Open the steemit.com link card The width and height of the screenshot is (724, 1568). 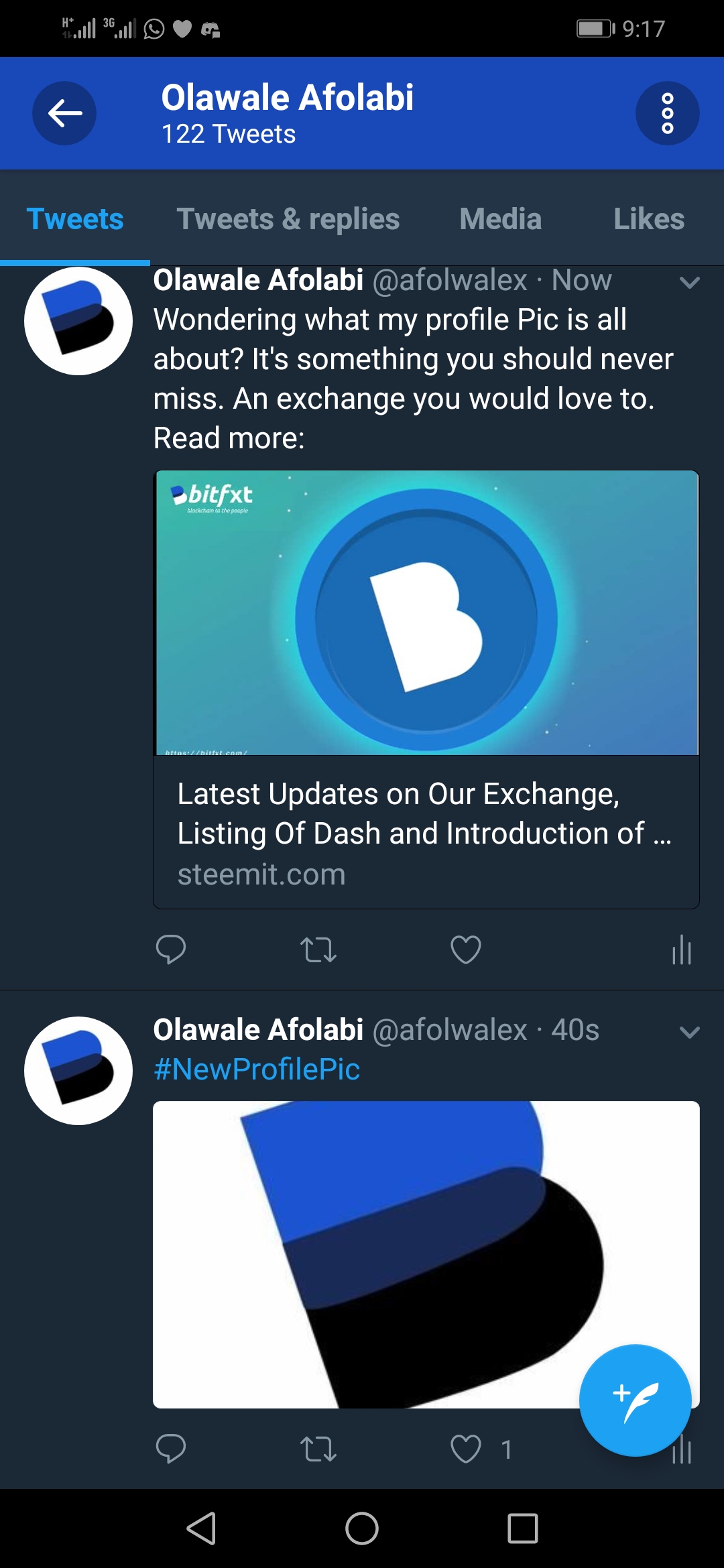click(426, 690)
